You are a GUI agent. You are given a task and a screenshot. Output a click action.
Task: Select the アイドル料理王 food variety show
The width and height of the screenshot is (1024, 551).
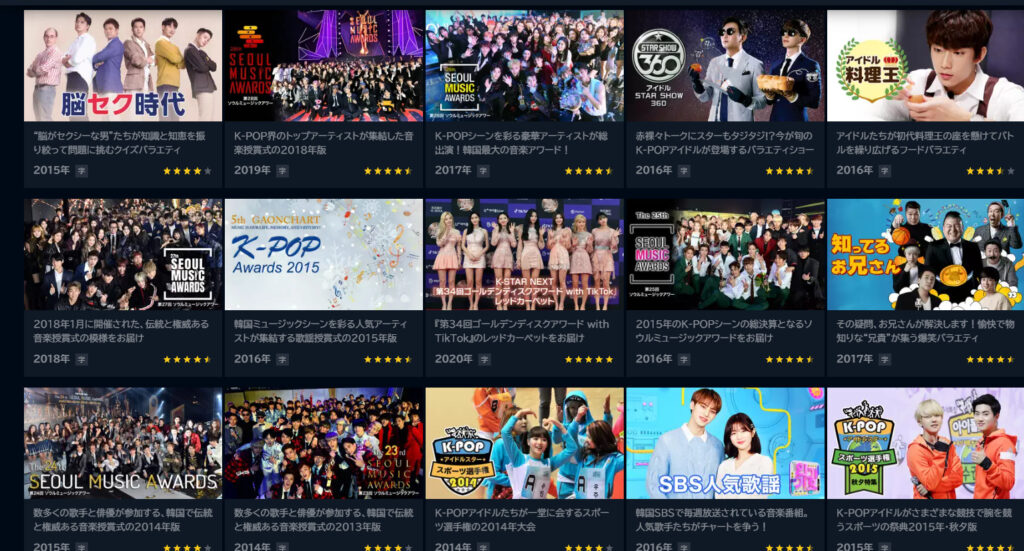pyautogui.click(x=925, y=66)
